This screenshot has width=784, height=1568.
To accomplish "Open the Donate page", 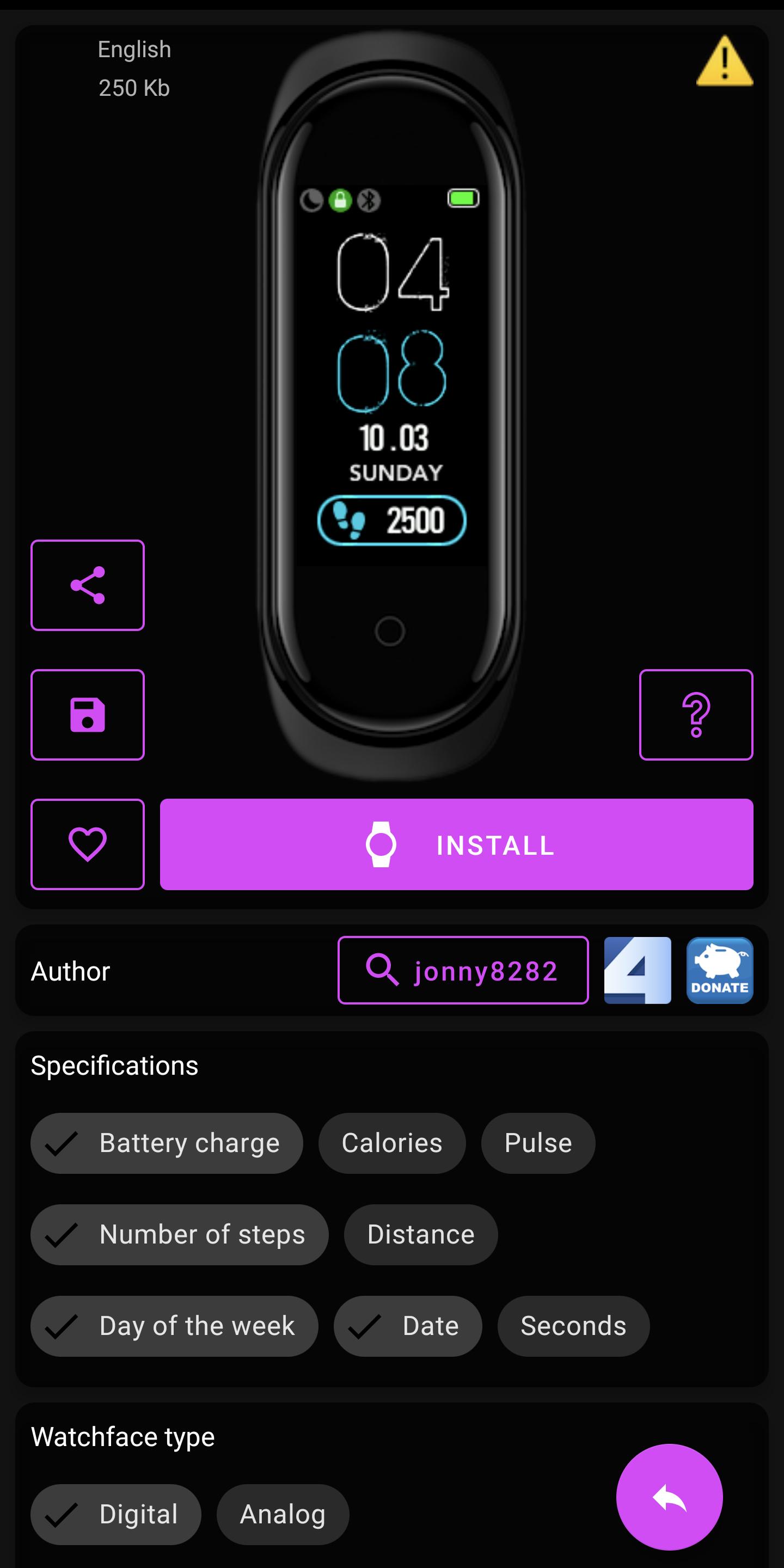I will (719, 970).
